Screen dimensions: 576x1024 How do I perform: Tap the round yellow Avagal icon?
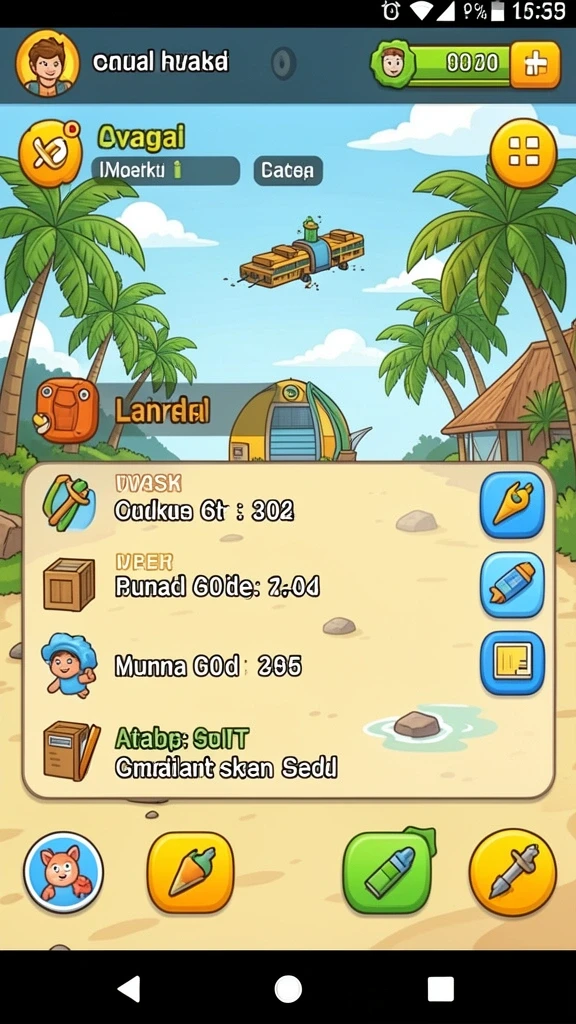(x=51, y=153)
